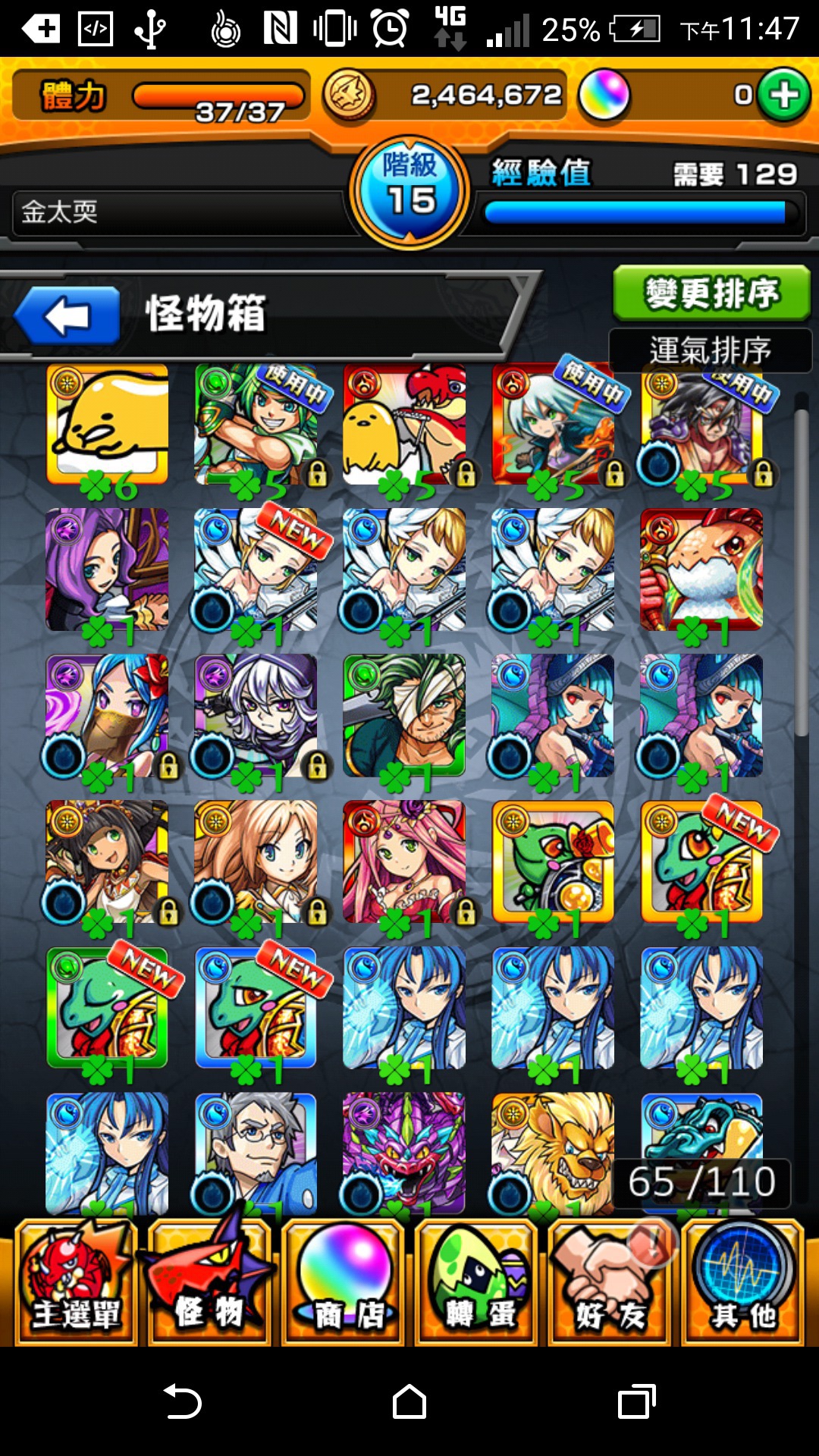Tap the green 變更排序 sort button

coord(711,293)
